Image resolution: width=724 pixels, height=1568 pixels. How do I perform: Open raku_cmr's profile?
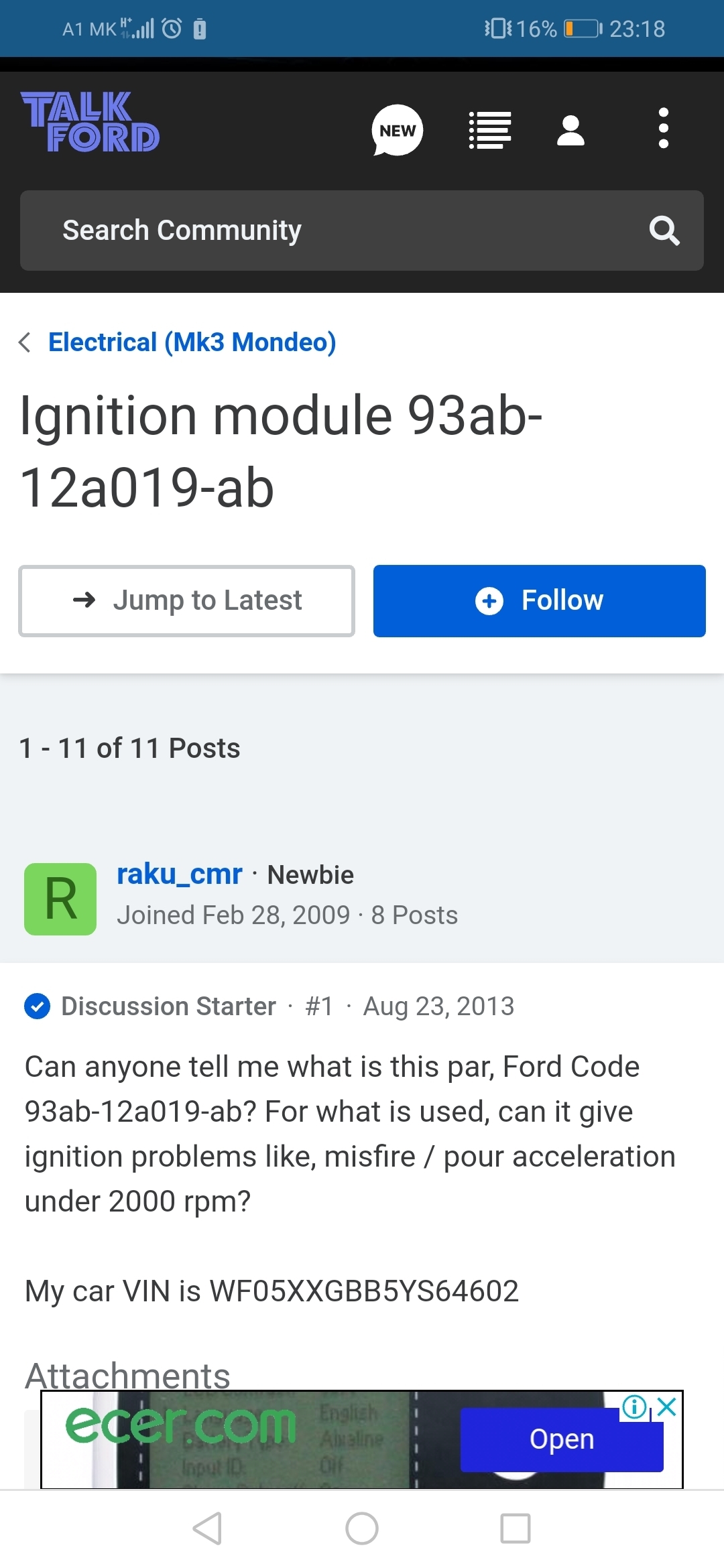pos(179,874)
